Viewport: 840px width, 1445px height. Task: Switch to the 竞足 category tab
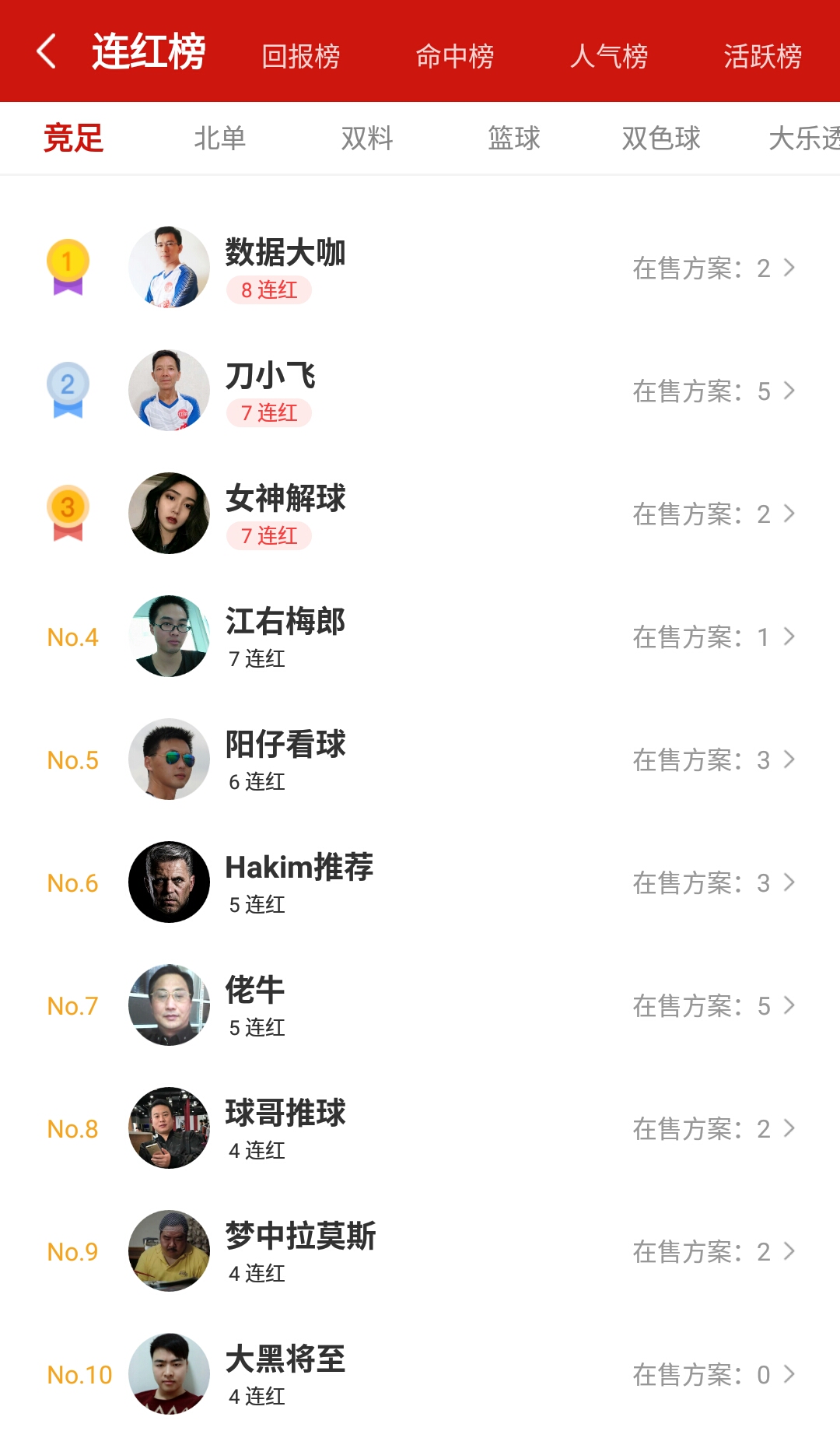[74, 139]
